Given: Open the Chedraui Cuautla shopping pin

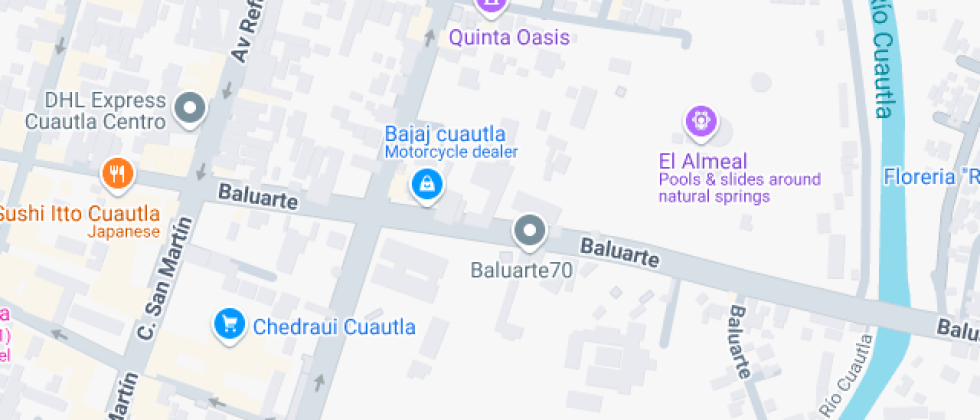Looking at the screenshot, I should point(230,323).
